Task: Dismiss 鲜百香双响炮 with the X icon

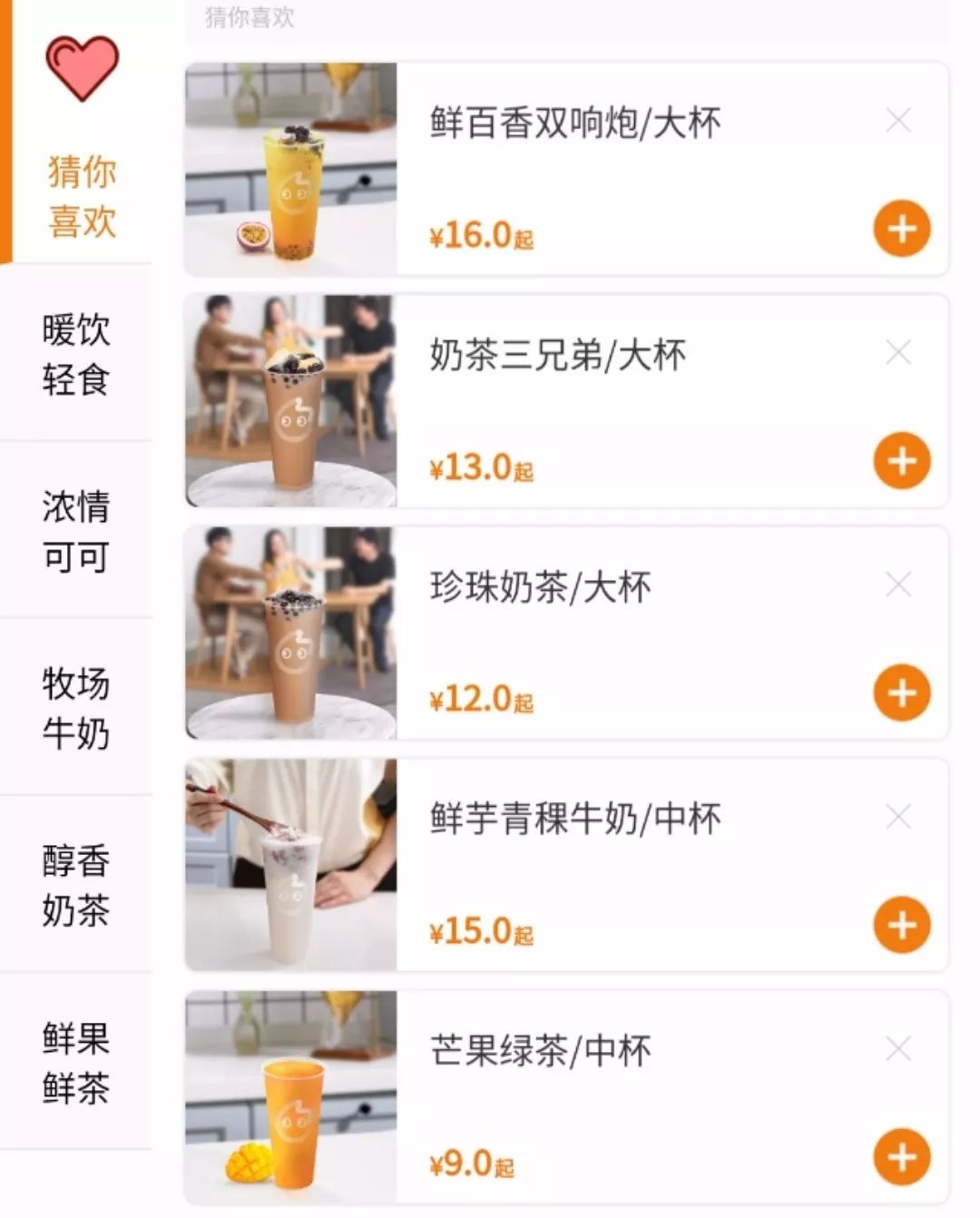Action: [x=900, y=119]
